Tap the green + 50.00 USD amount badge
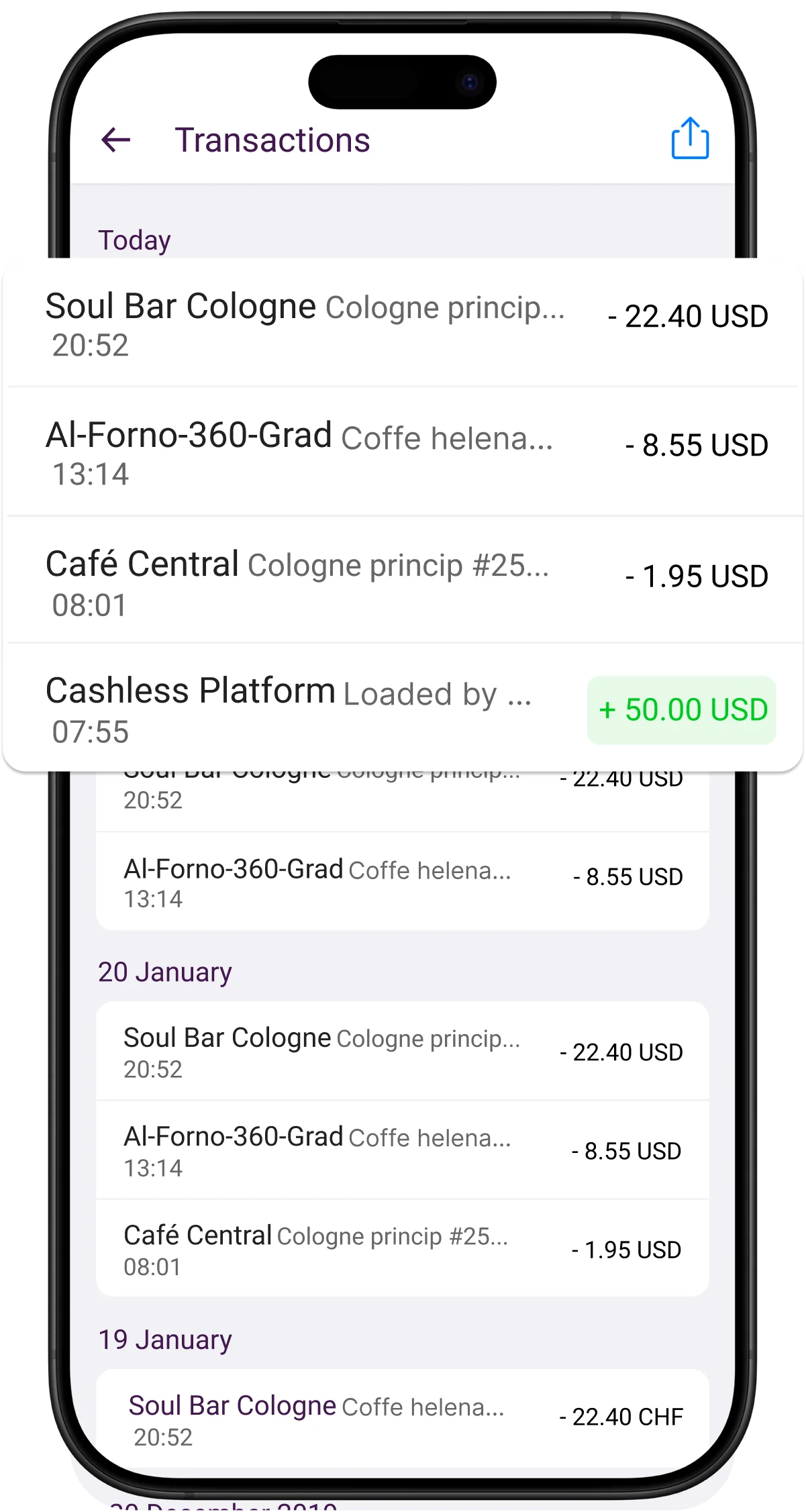 (x=681, y=710)
